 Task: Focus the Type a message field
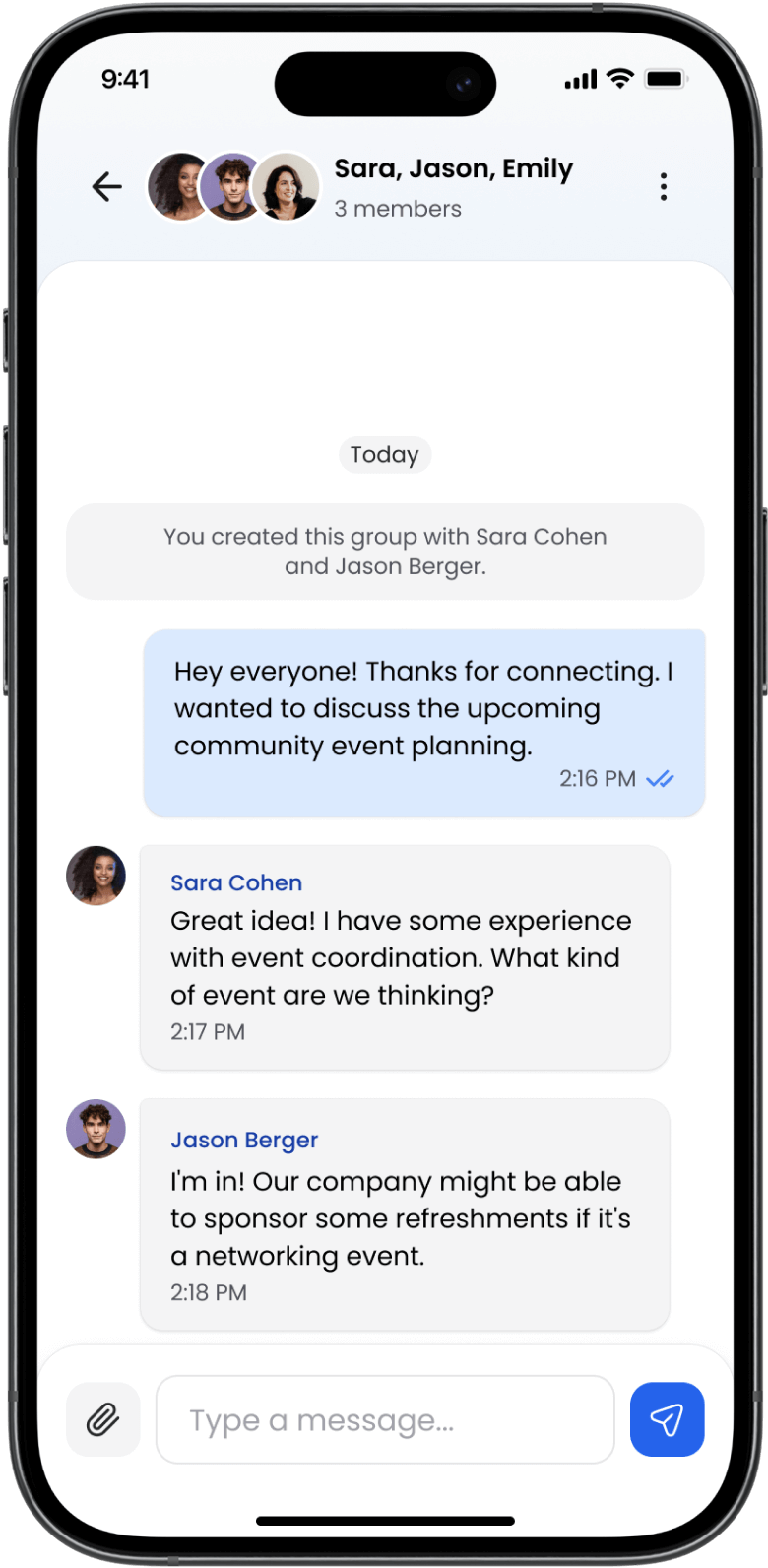coord(384,1419)
